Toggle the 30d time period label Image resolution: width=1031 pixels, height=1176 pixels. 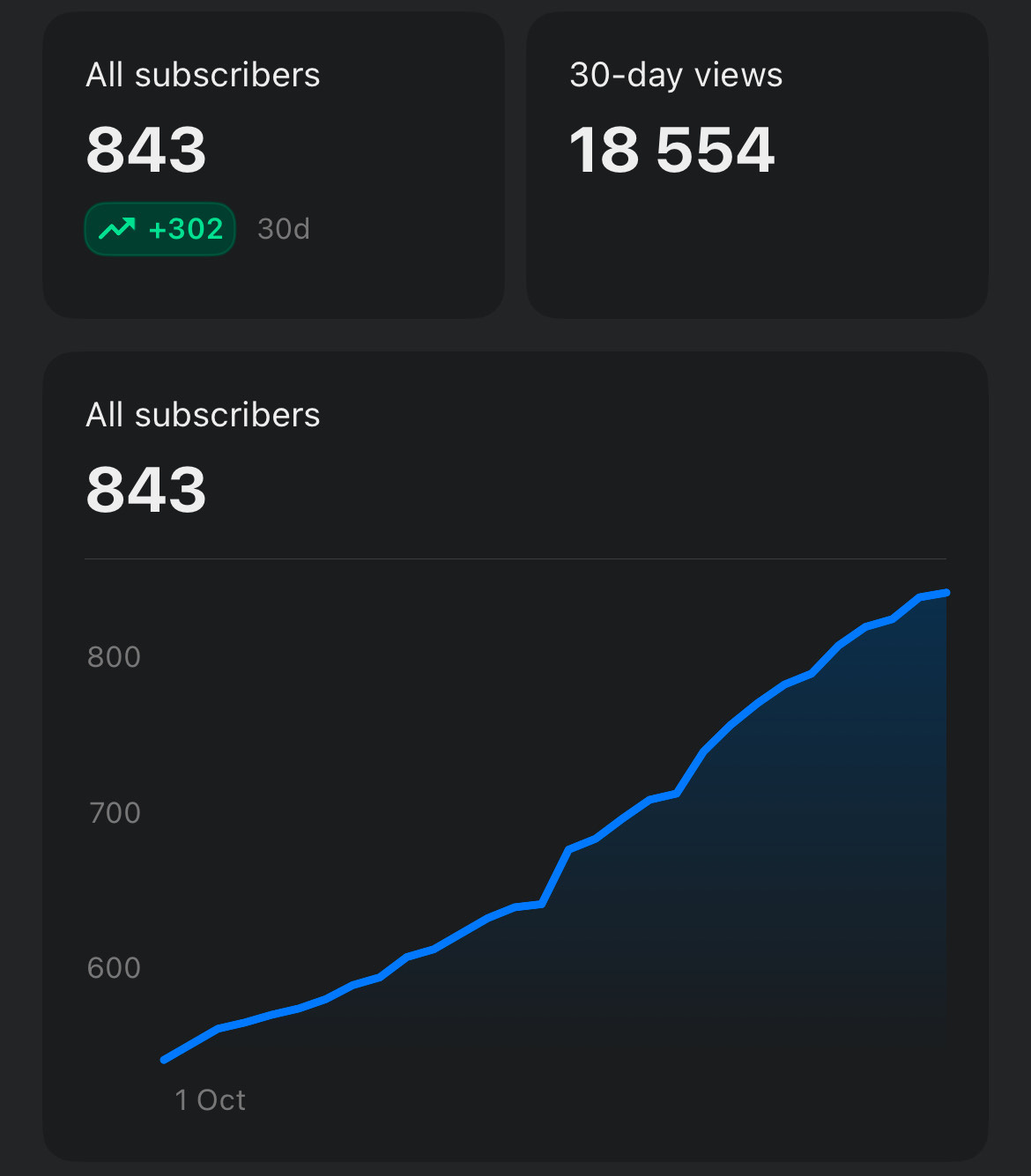point(283,228)
